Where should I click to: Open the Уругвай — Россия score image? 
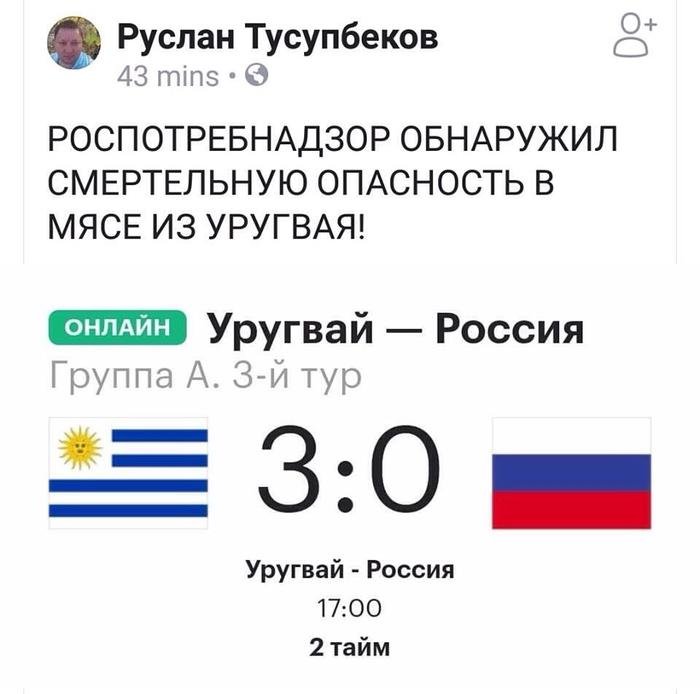(x=350, y=470)
